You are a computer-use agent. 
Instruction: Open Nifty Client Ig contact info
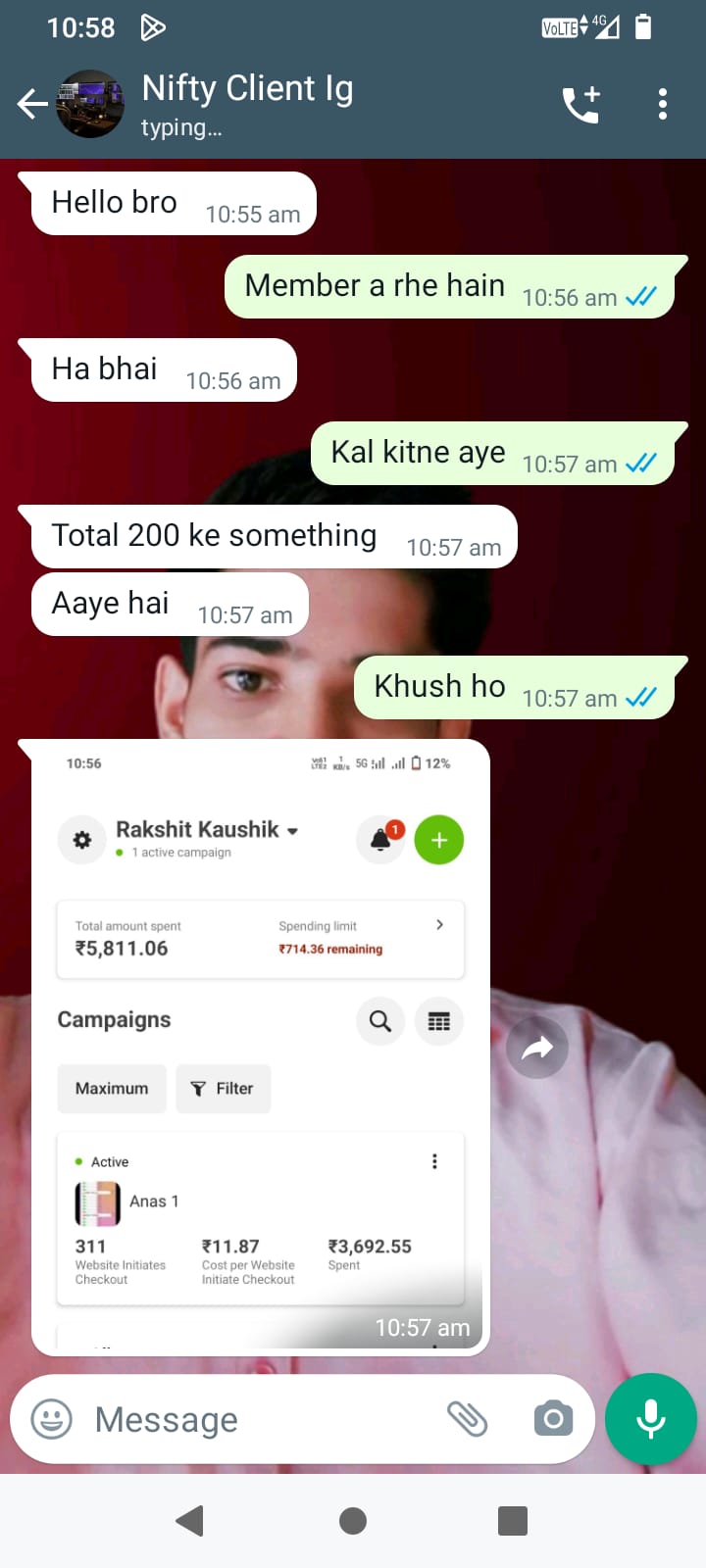pyautogui.click(x=247, y=102)
